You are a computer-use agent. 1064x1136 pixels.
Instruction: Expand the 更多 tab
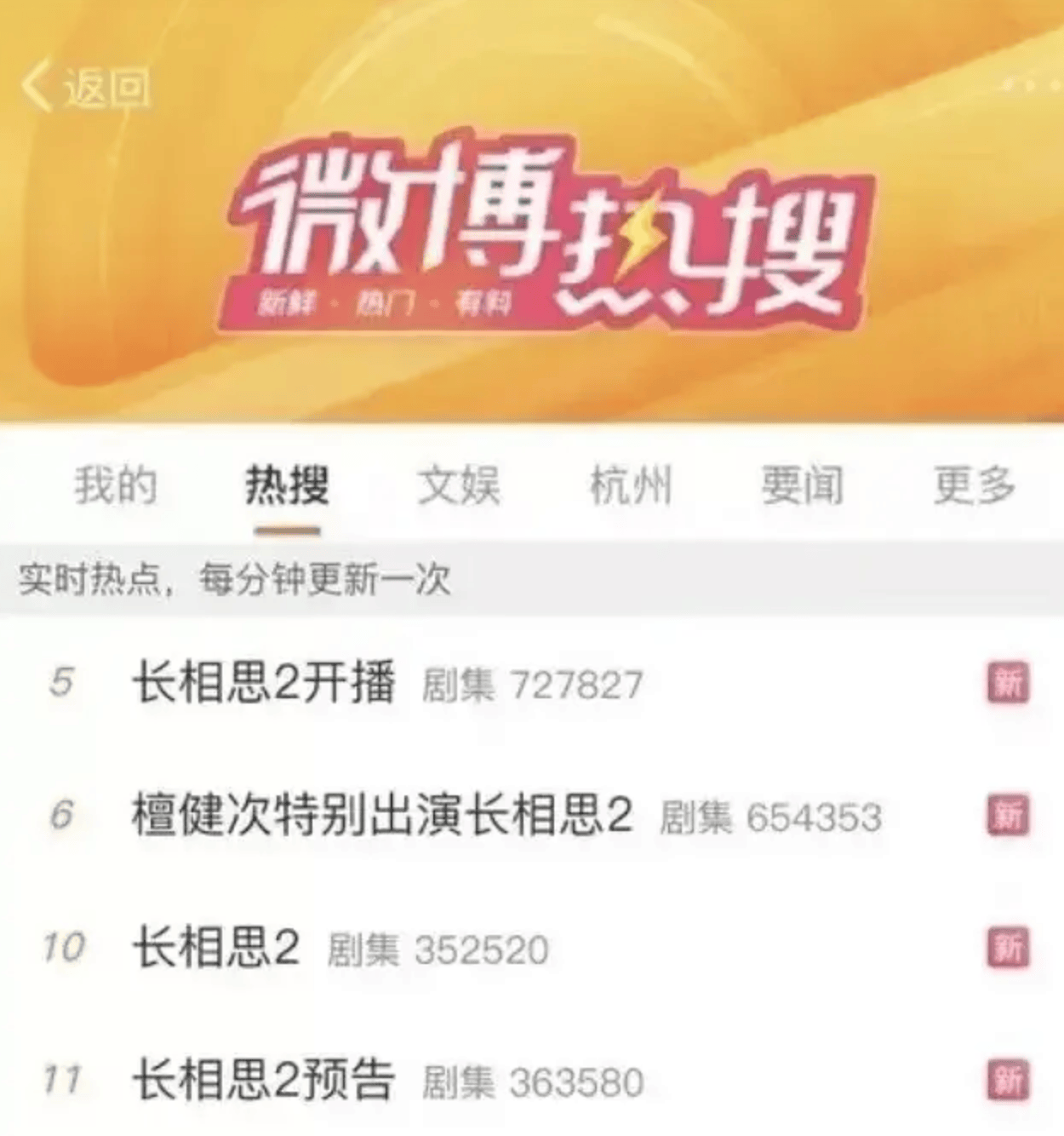974,486
